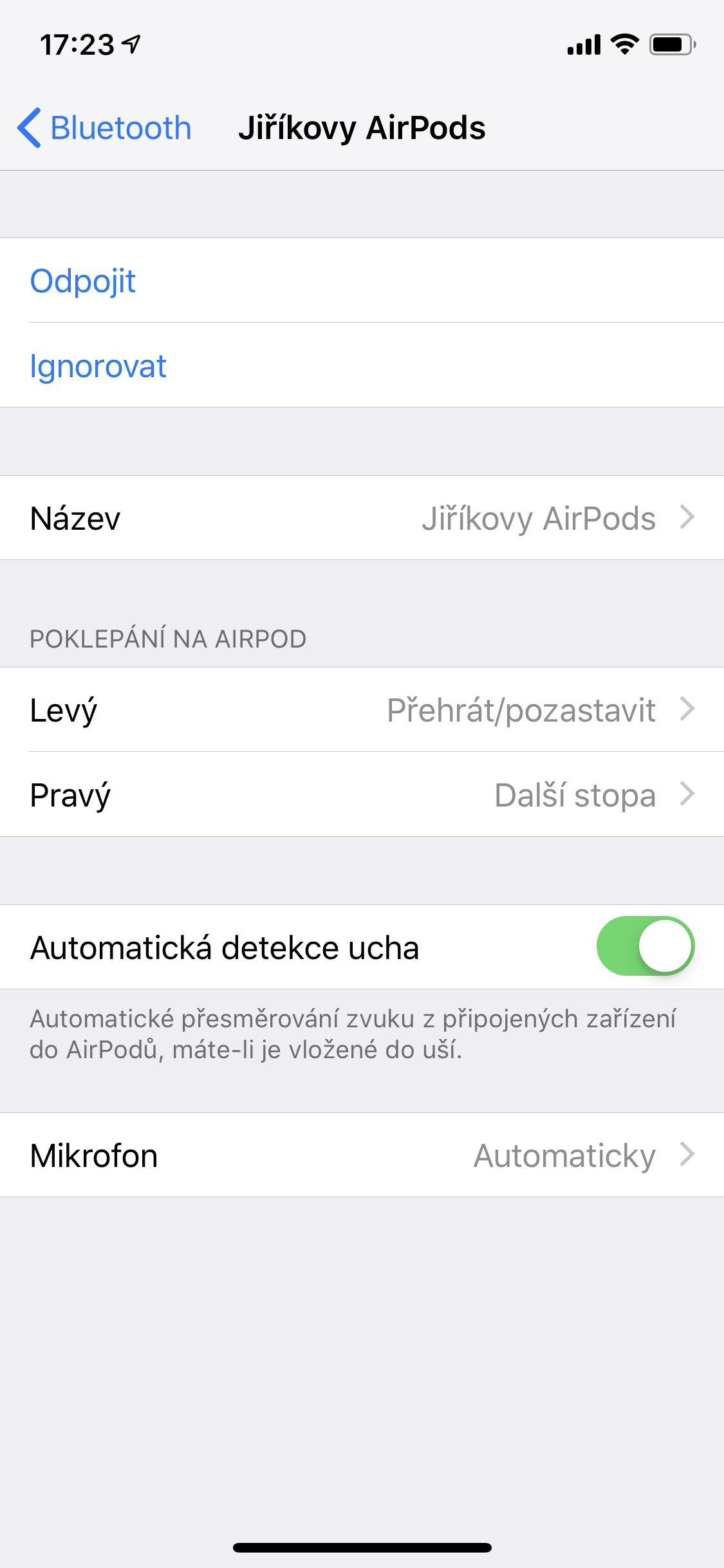Select the Název row
The width and height of the screenshot is (724, 1568).
tap(362, 518)
